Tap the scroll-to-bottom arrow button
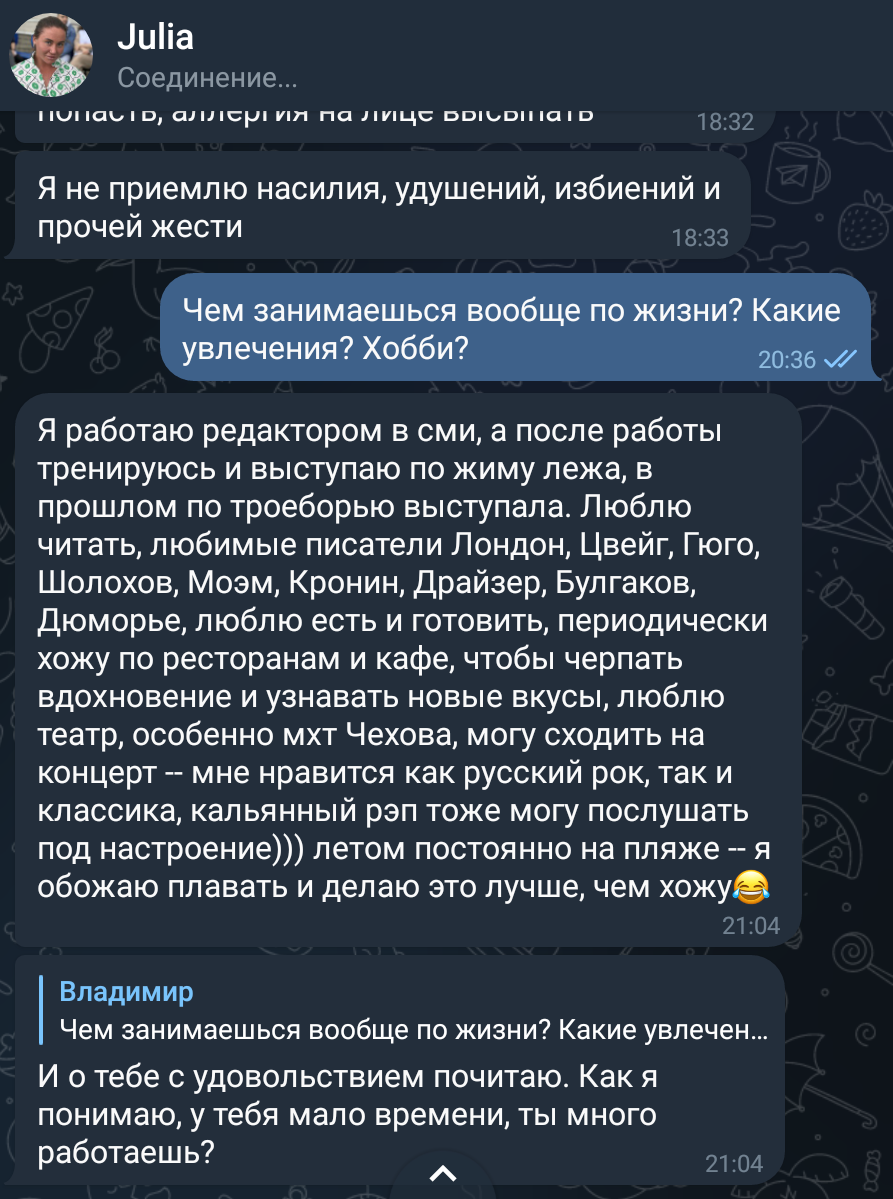The width and height of the screenshot is (893, 1199). (443, 1174)
